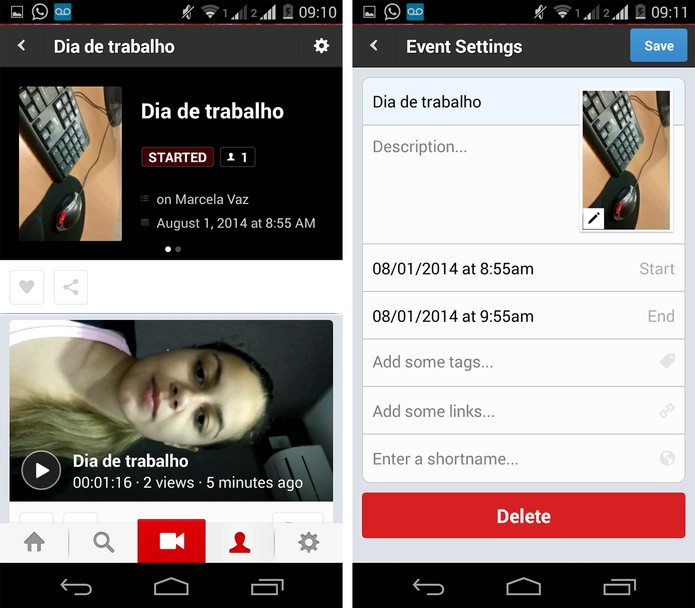Switch to the Home tab
Screen dimensions: 695x608
point(34,542)
